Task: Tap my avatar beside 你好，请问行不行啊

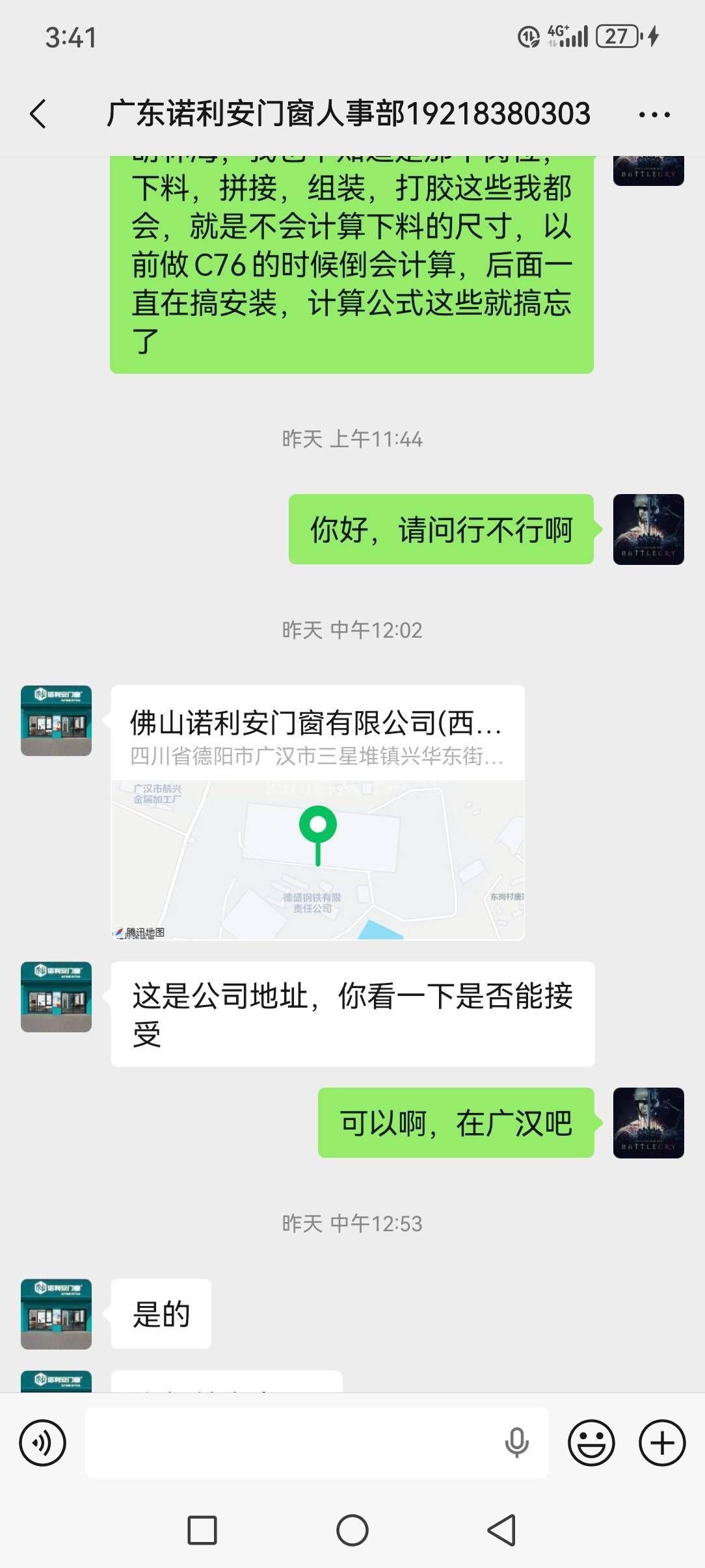Action: 648,529
